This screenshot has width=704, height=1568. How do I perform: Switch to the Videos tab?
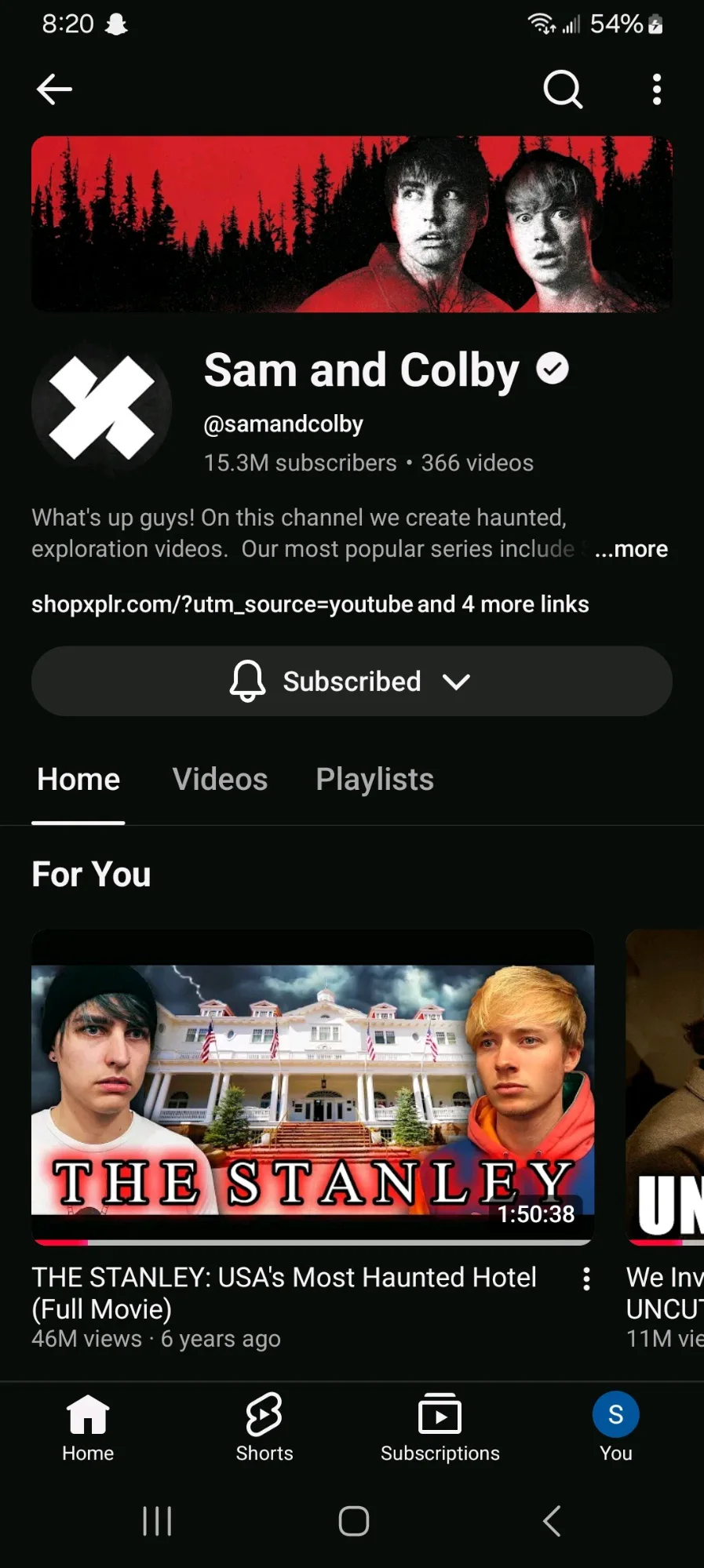220,780
